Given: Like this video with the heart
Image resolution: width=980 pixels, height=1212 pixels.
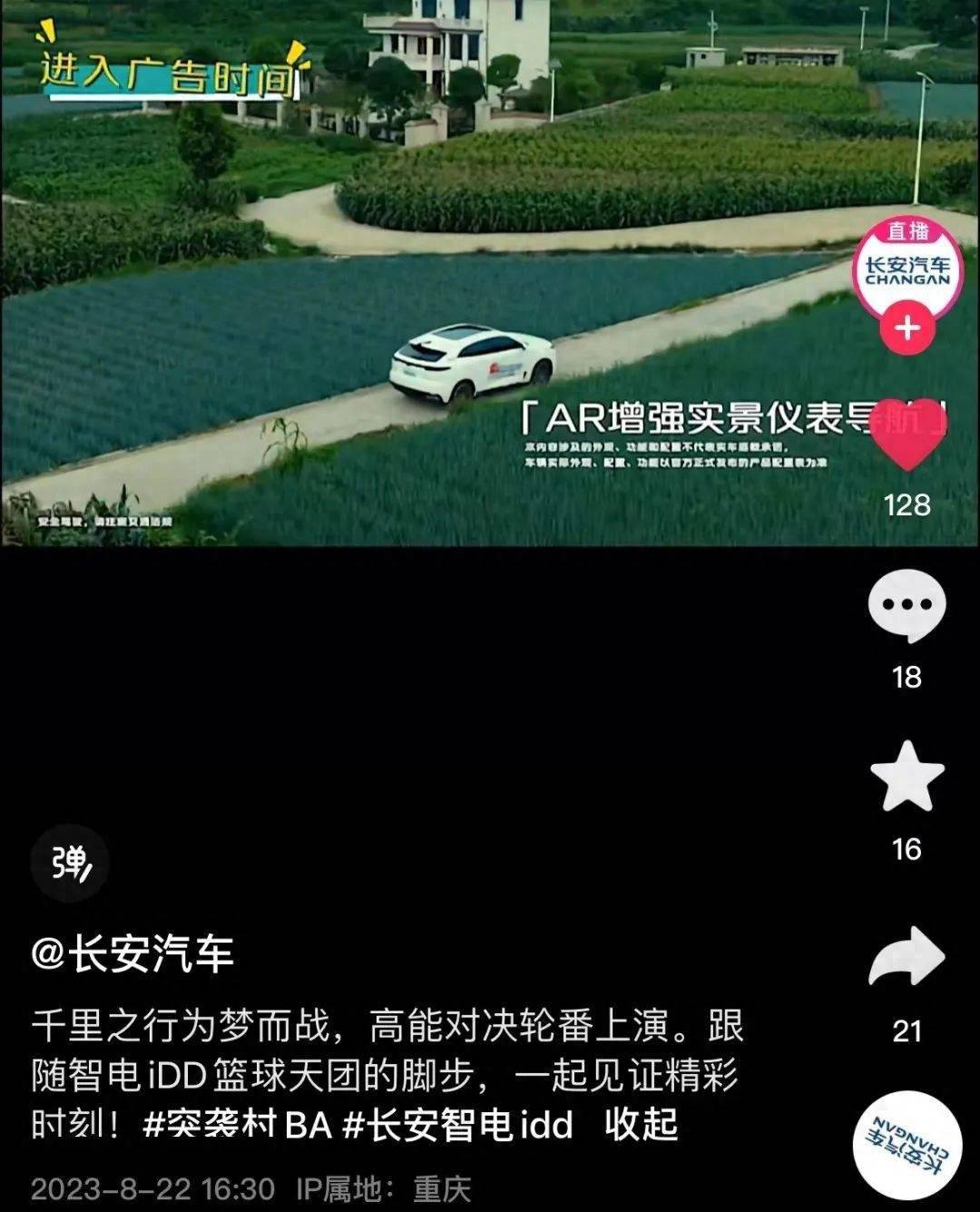Looking at the screenshot, I should click(906, 435).
